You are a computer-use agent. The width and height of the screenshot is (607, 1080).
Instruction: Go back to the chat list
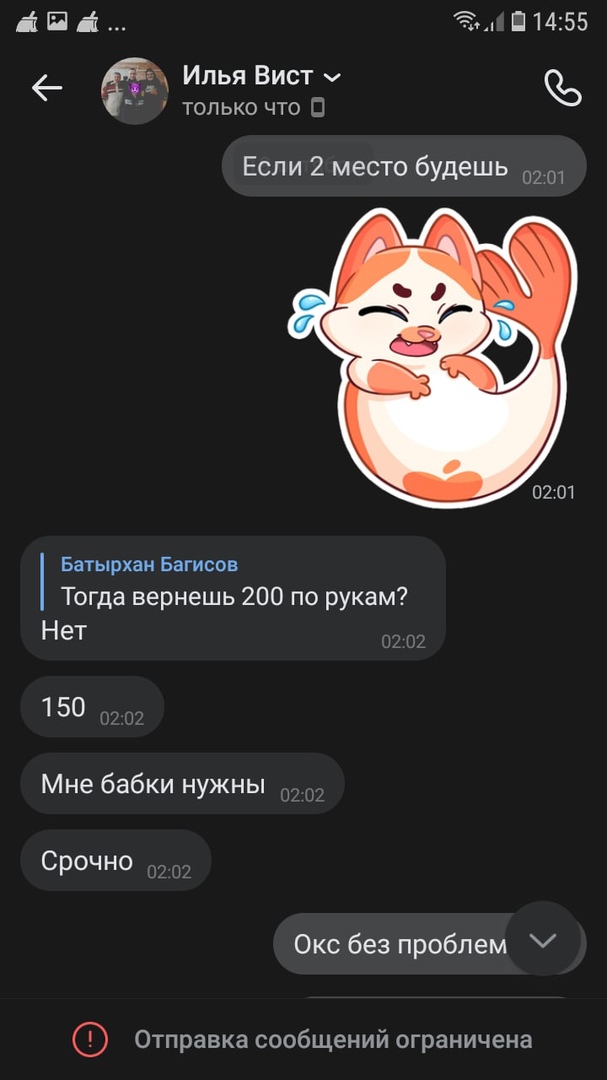coord(47,89)
